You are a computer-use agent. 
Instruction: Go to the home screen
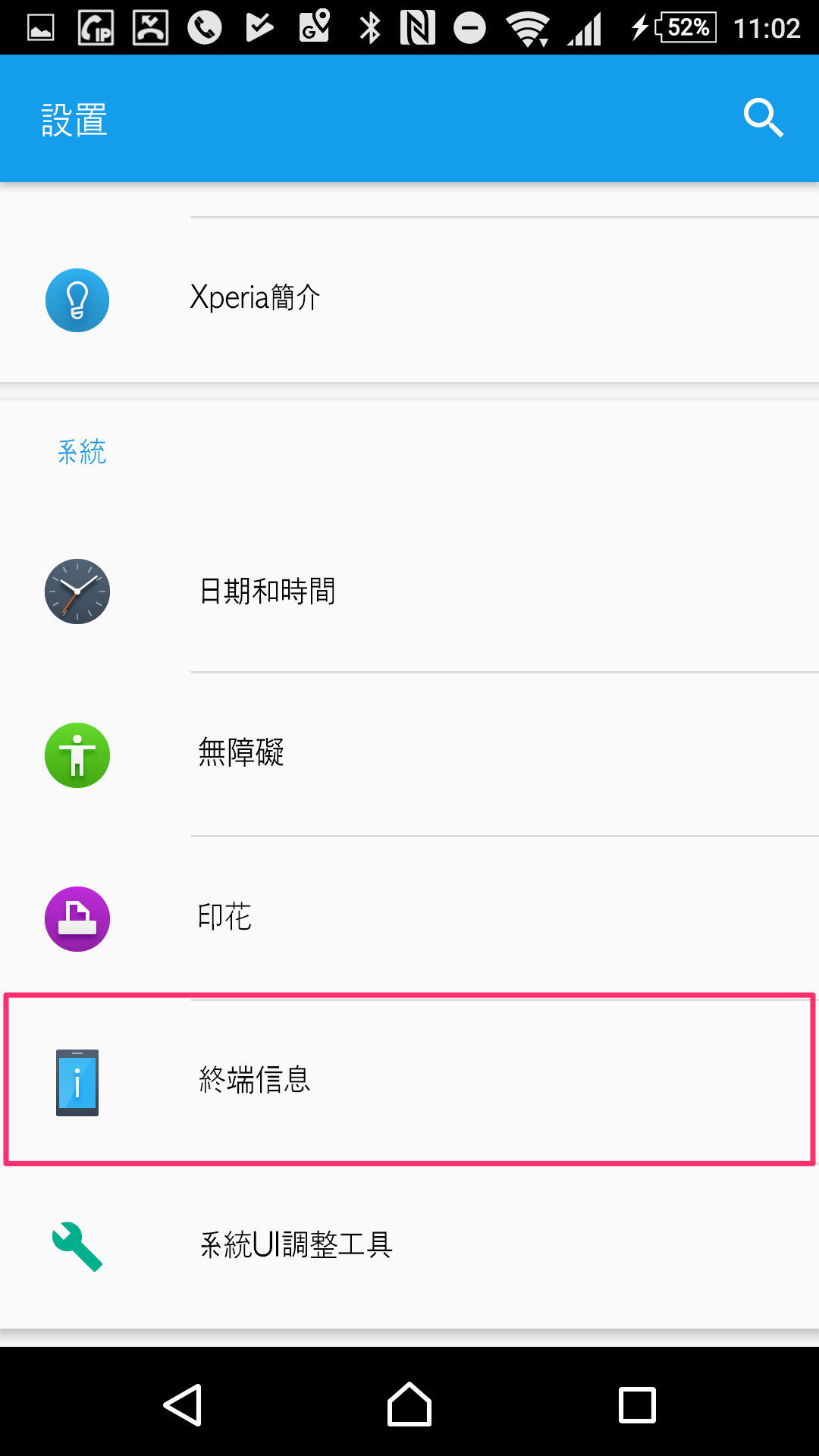pos(409,1404)
